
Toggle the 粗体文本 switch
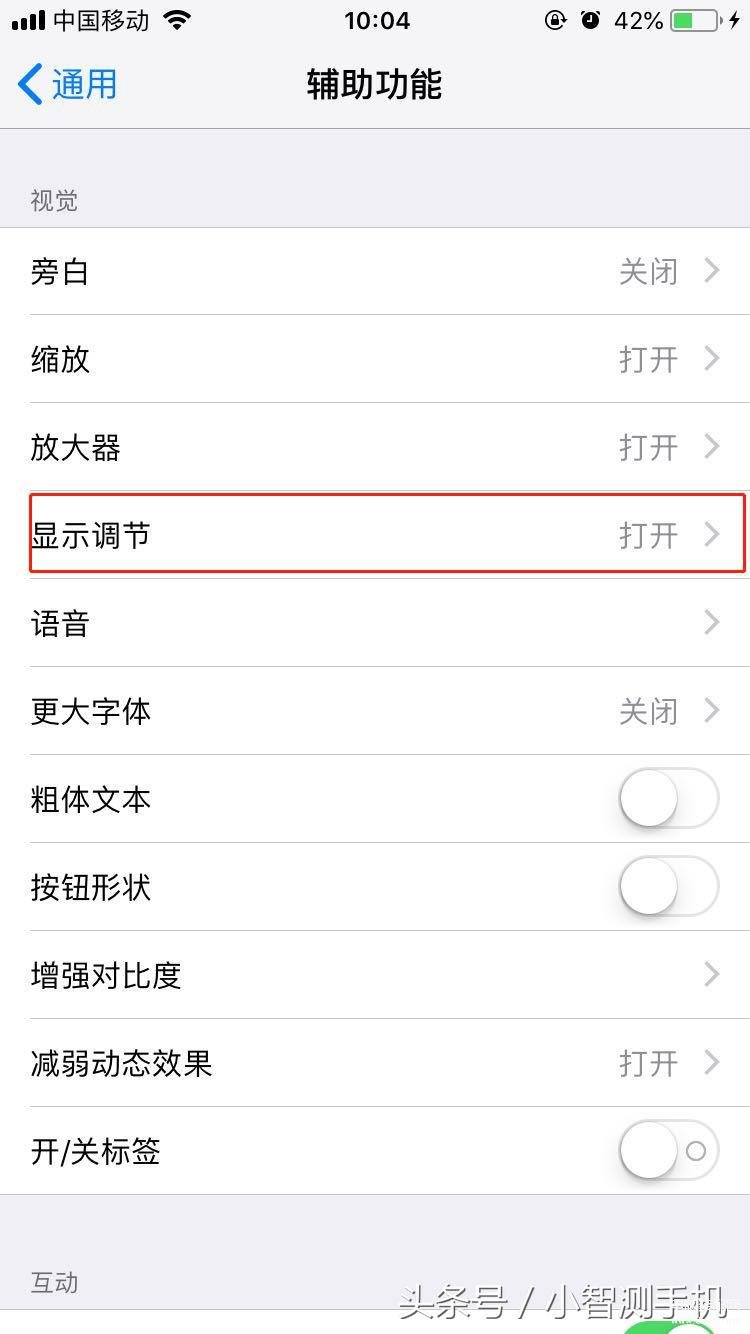[669, 798]
